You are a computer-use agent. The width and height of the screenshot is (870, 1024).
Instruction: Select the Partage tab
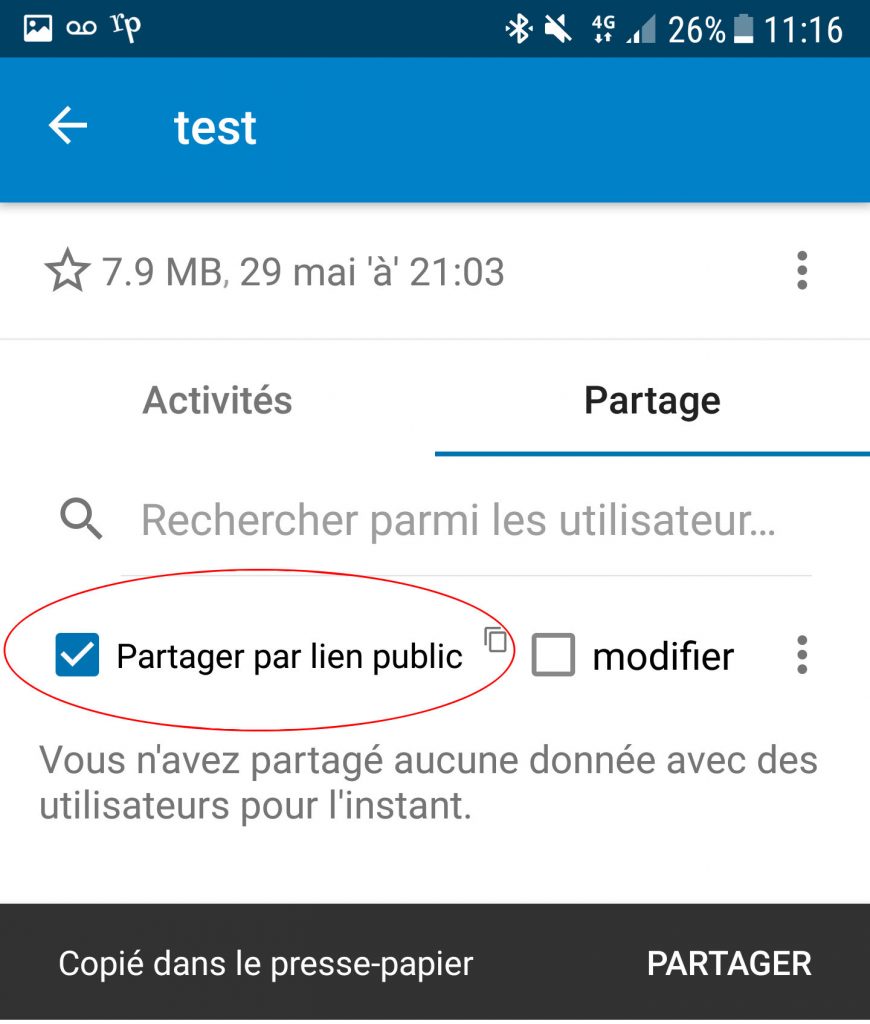[x=652, y=401]
